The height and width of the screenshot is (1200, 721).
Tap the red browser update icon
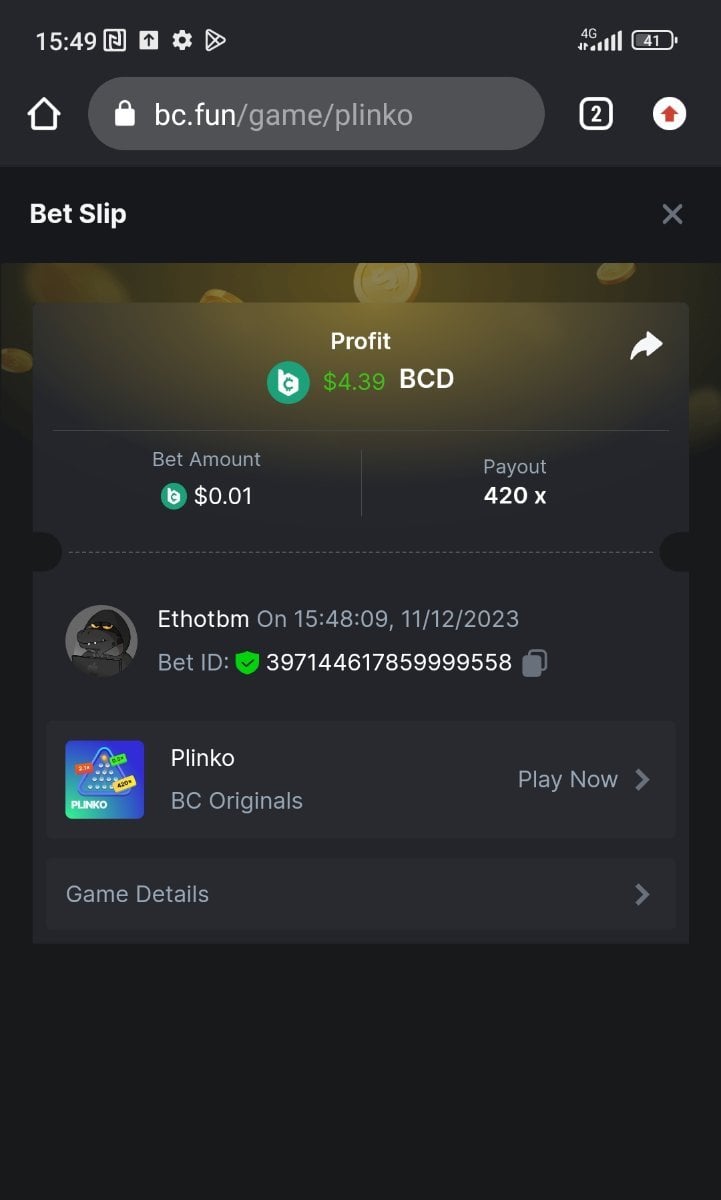click(x=670, y=115)
